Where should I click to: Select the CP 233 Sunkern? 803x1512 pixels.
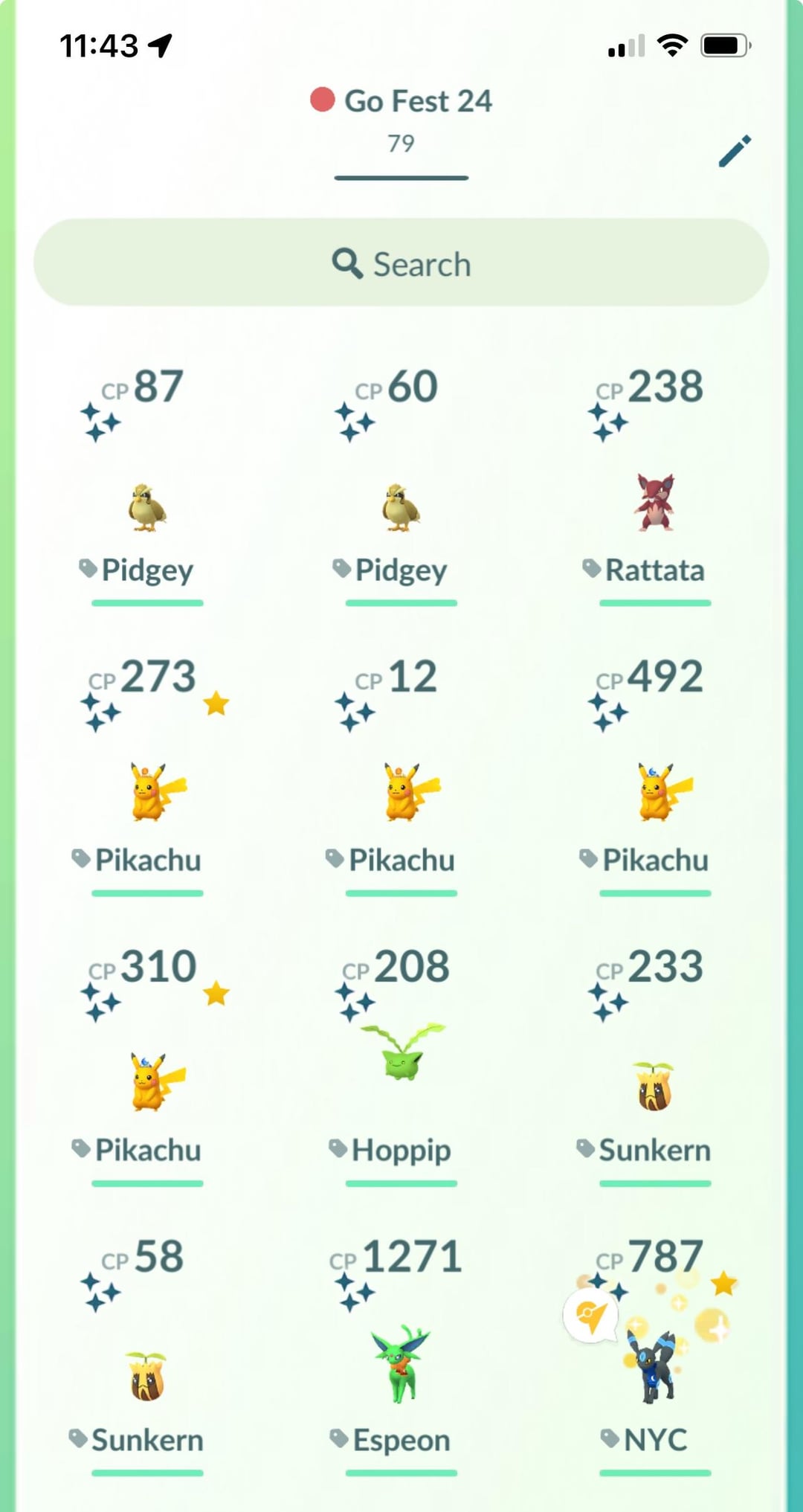[654, 1086]
